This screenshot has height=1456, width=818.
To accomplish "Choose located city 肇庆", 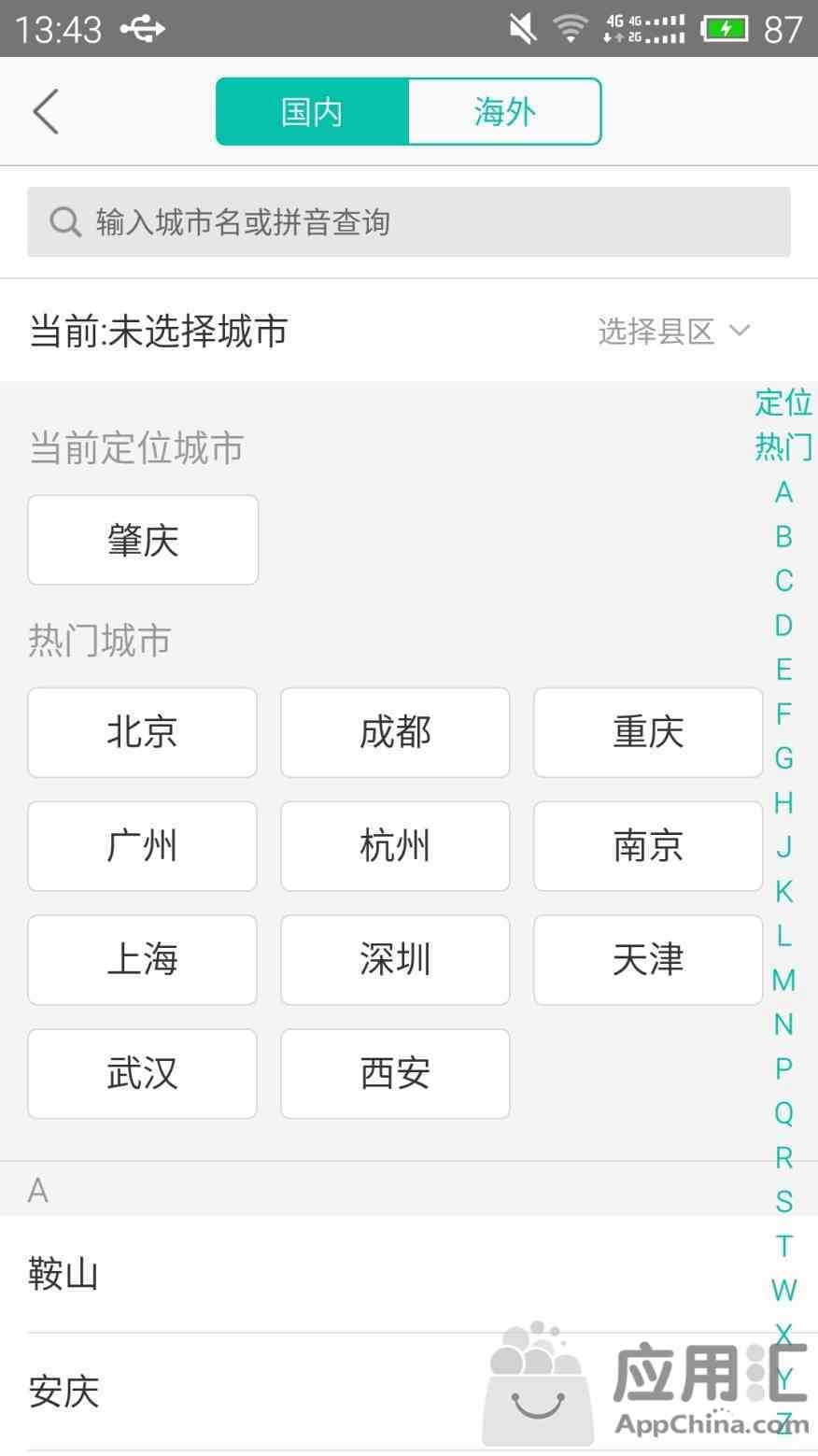I will (143, 540).
